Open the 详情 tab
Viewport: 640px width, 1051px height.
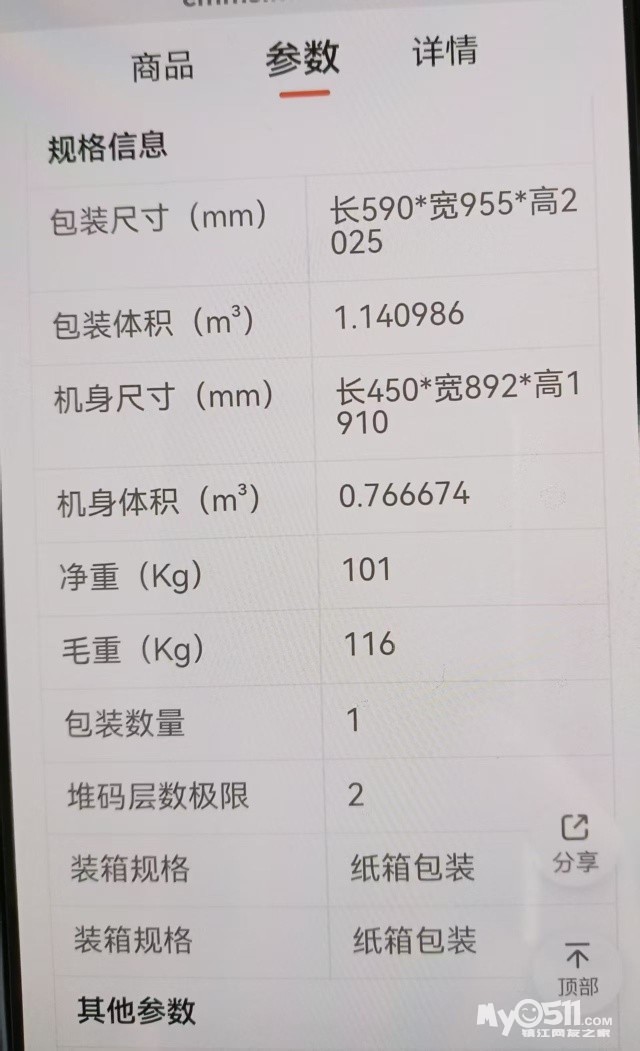click(x=444, y=51)
